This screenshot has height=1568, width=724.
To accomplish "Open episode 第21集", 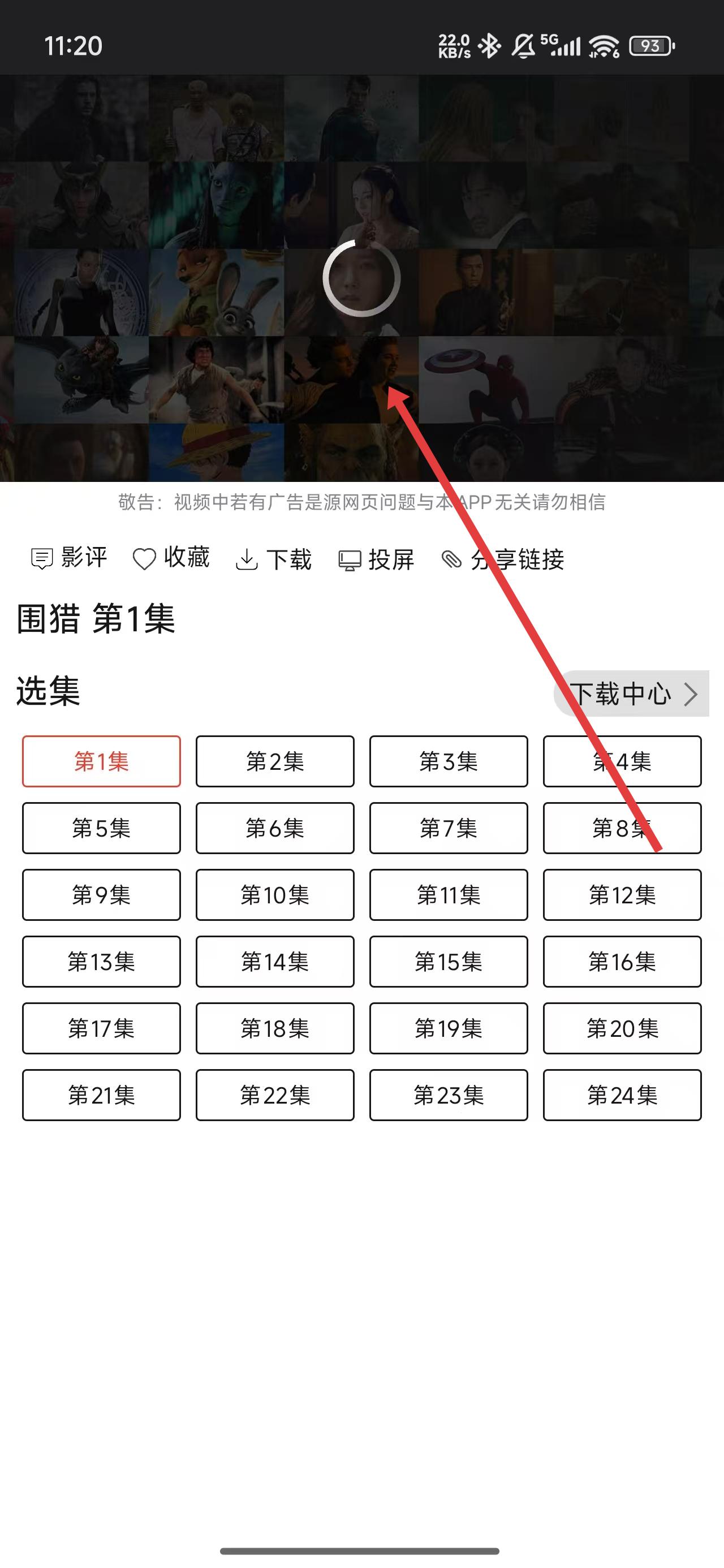I will click(x=101, y=1095).
